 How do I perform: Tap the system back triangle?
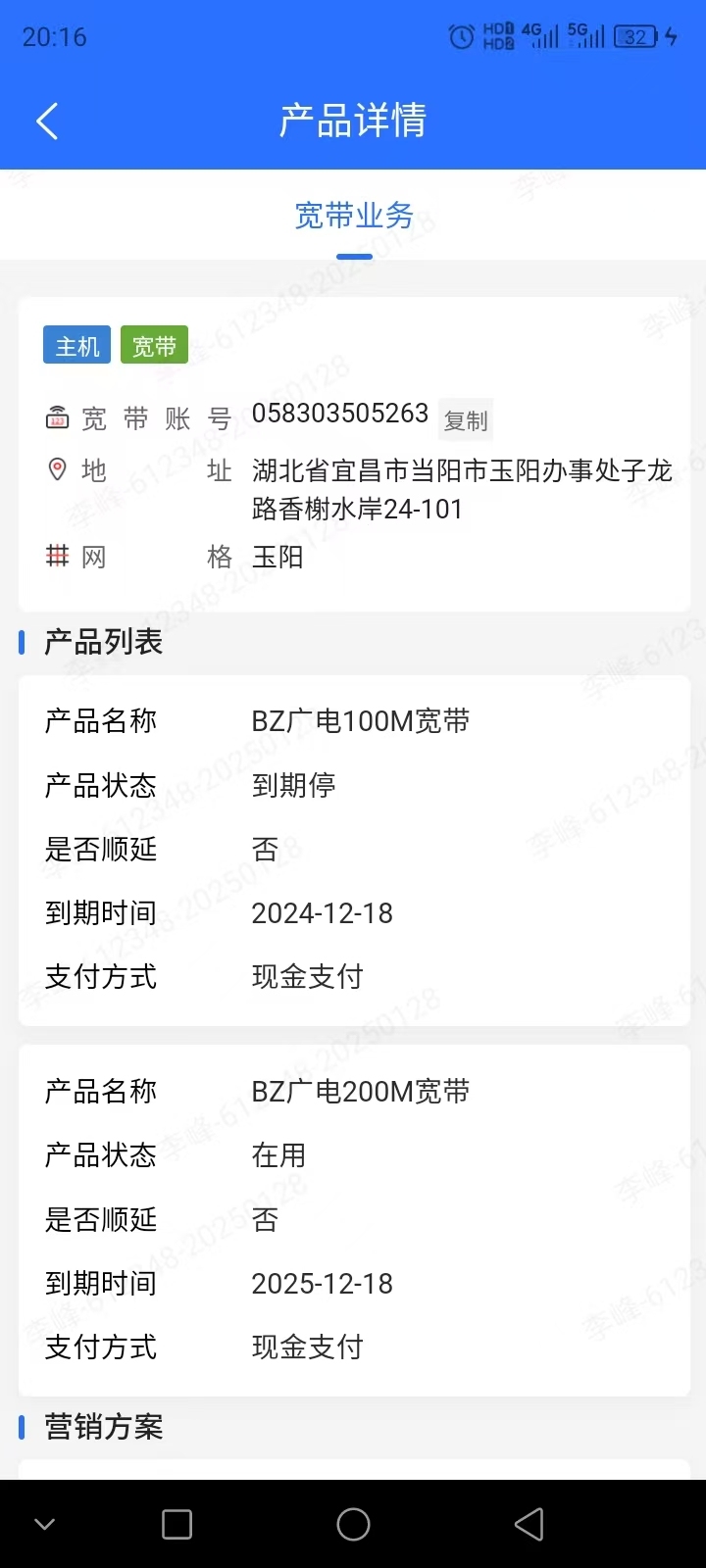pyautogui.click(x=529, y=1524)
